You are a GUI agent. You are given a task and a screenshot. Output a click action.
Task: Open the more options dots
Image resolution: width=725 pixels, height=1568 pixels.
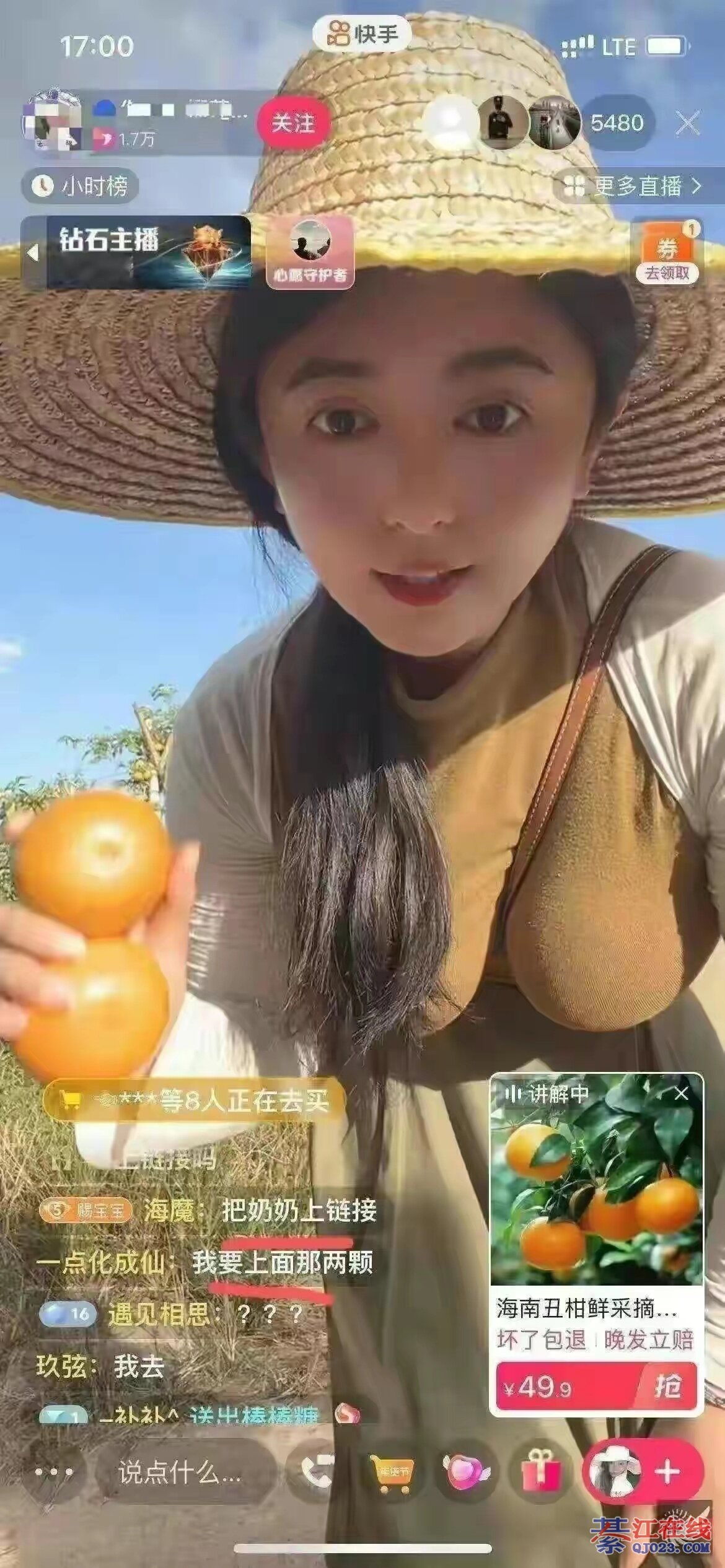54,1473
